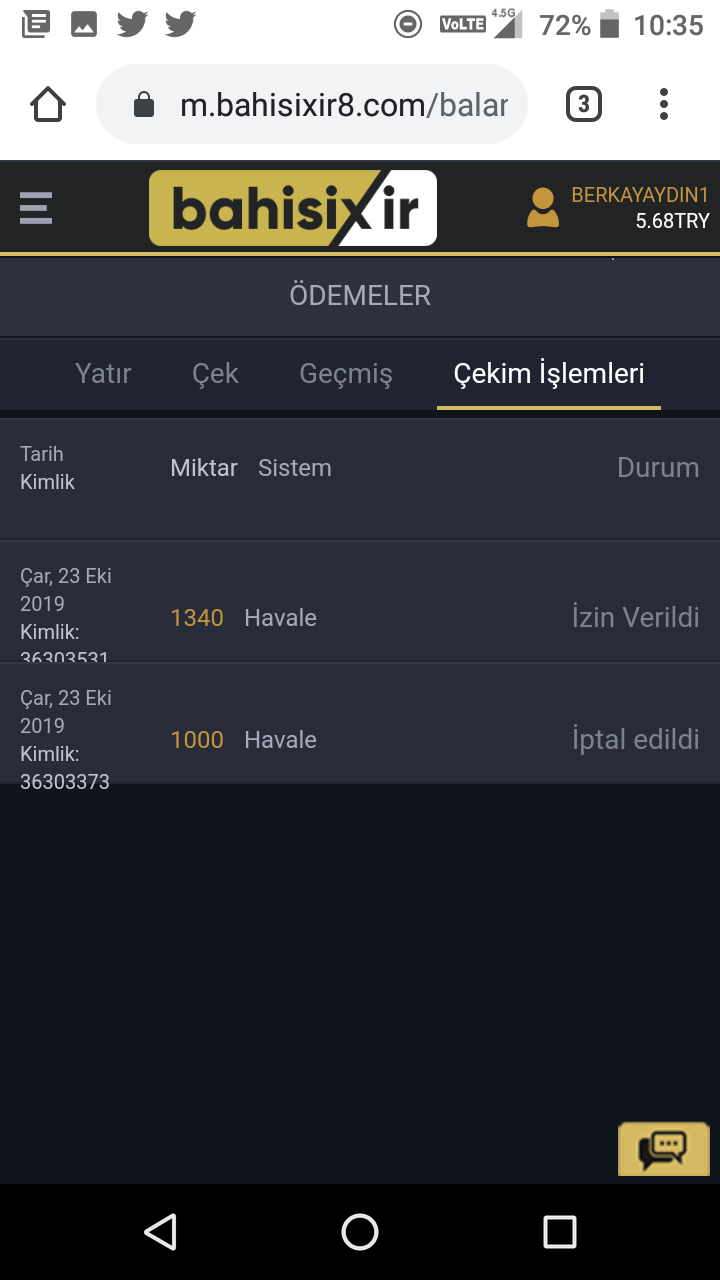Viewport: 720px width, 1280px height.
Task: Switch to the Yatır tab
Action: [x=102, y=373]
